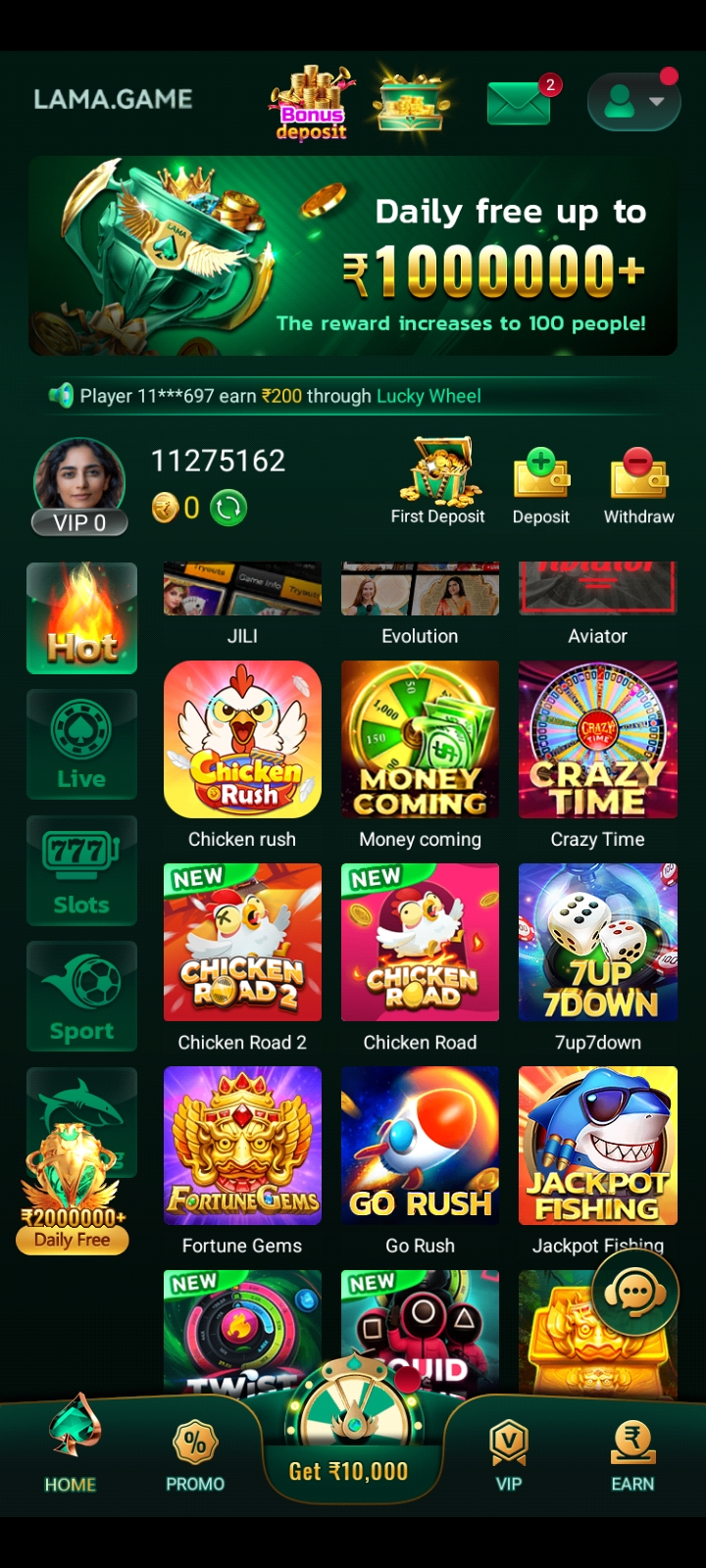The image size is (706, 1568).
Task: Launch the Crazy Time wheel game
Action: click(x=597, y=740)
